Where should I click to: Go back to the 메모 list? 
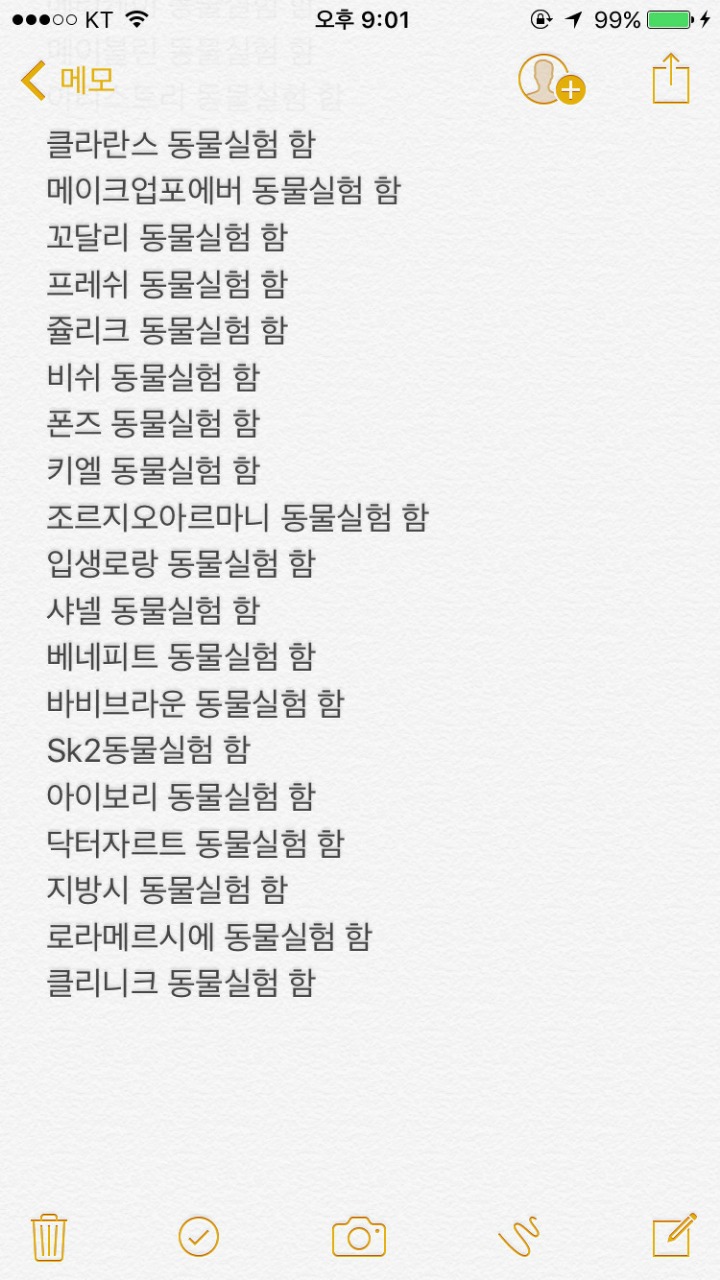pyautogui.click(x=68, y=80)
